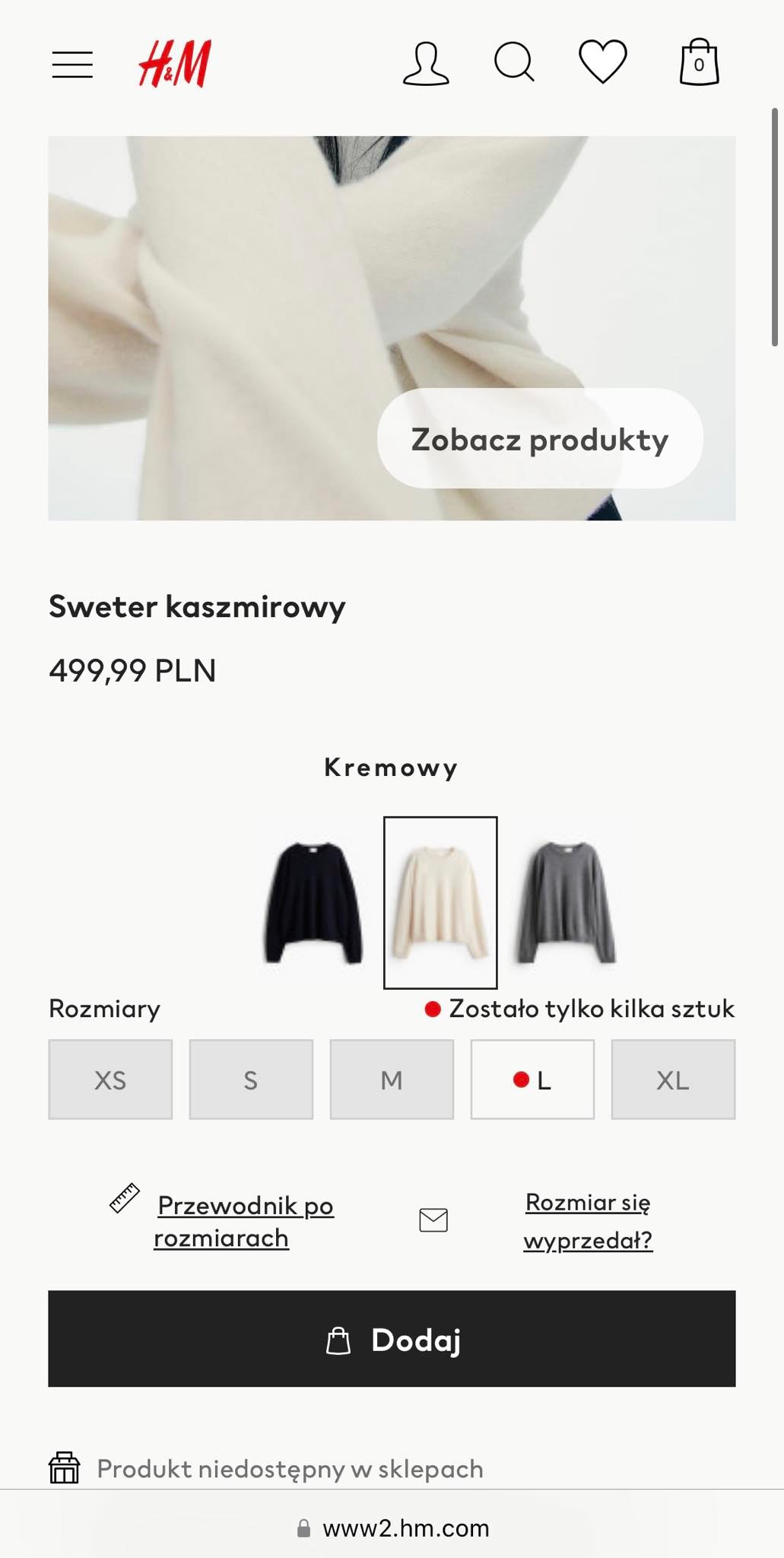Open Przewodnik po rozmiarach link

coord(244,1221)
